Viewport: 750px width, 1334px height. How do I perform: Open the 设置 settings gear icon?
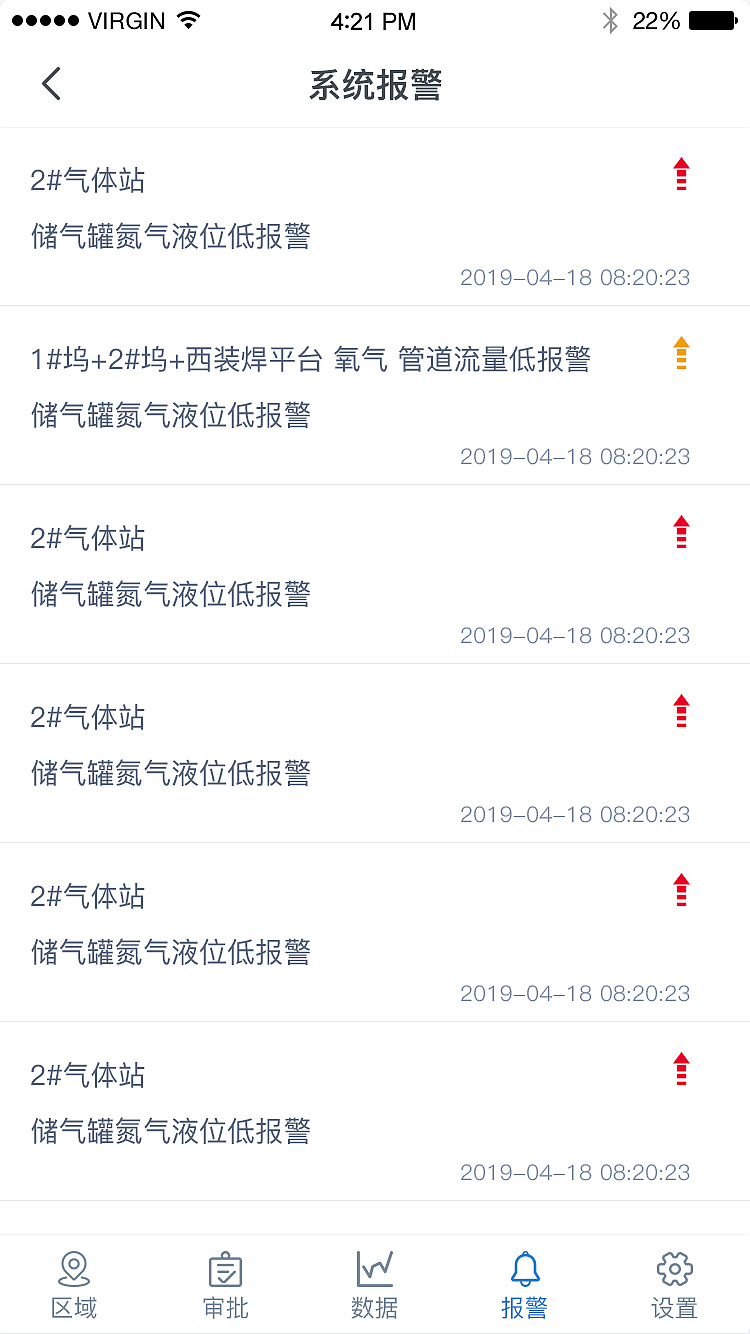pyautogui.click(x=674, y=1284)
